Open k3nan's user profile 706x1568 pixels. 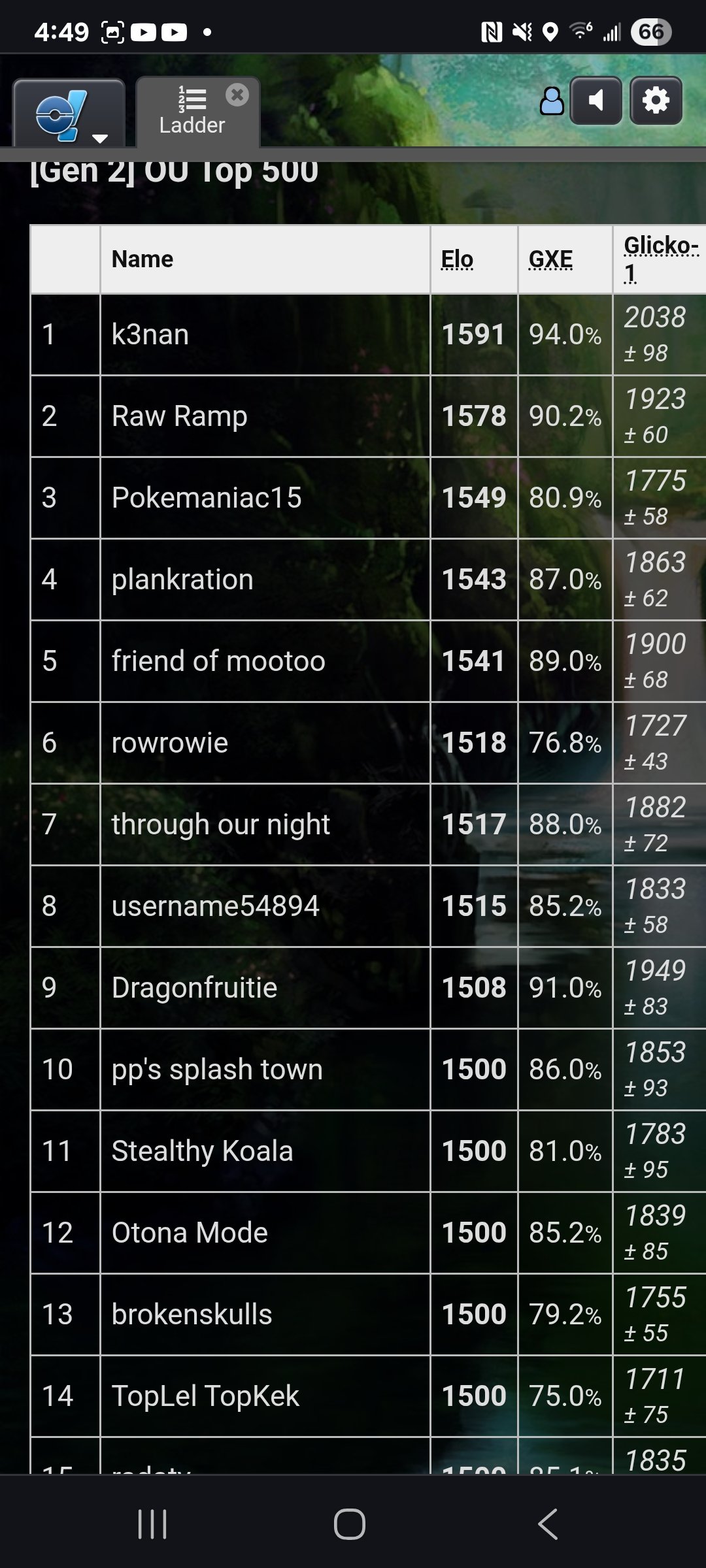point(150,335)
